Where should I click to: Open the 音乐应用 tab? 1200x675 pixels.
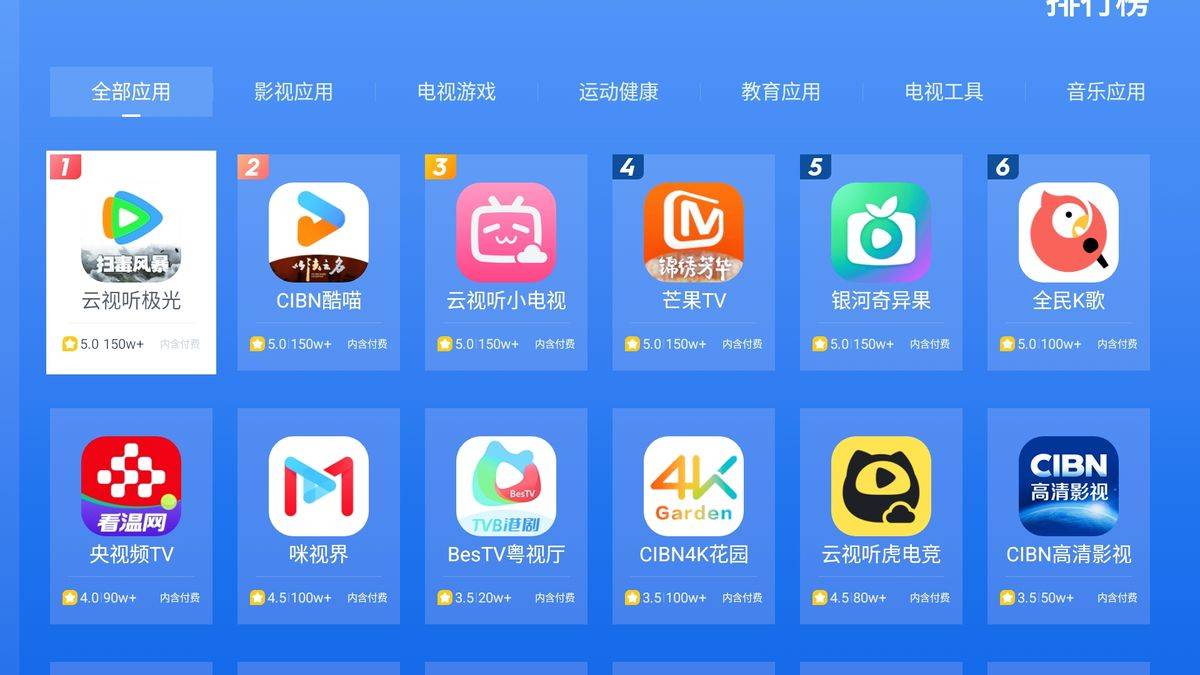tap(1105, 92)
